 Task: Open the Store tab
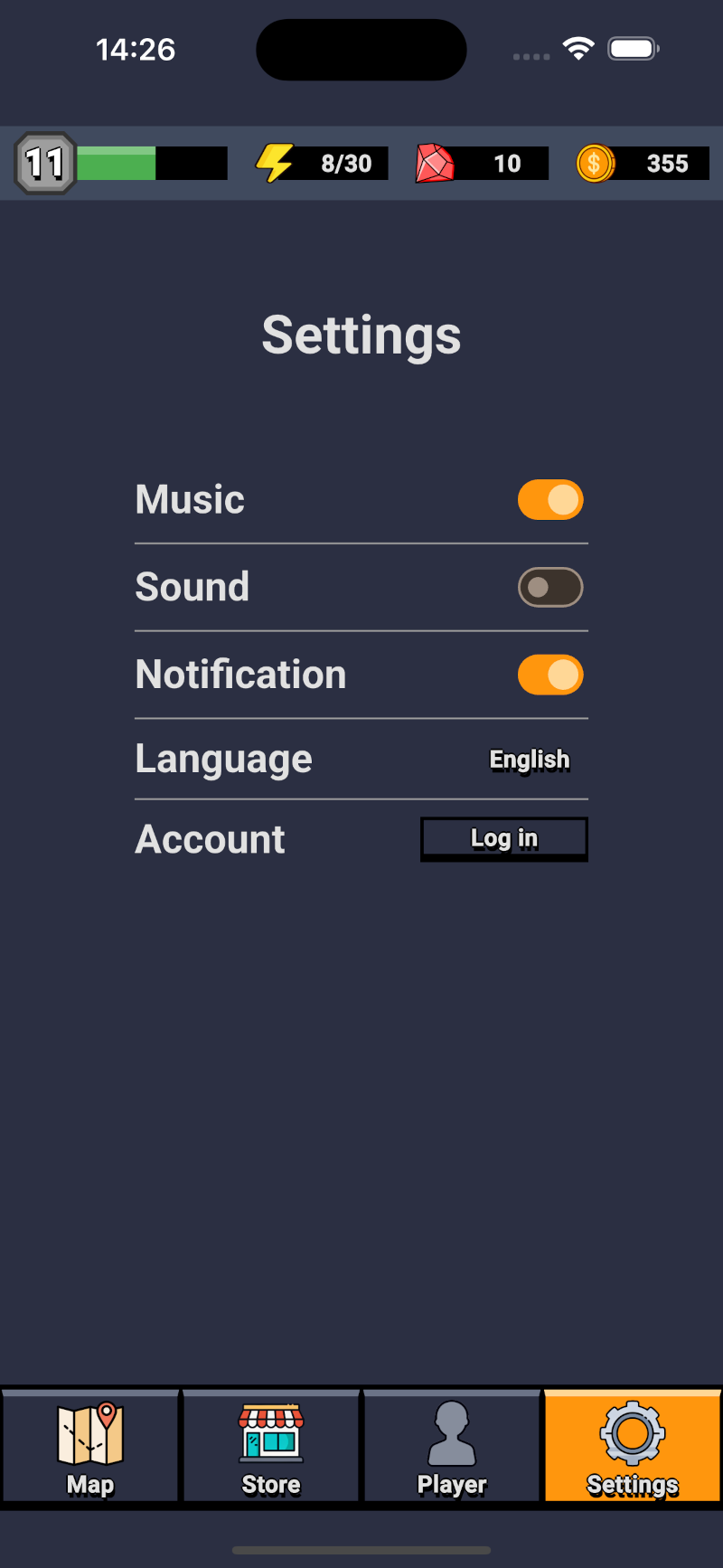click(271, 1447)
